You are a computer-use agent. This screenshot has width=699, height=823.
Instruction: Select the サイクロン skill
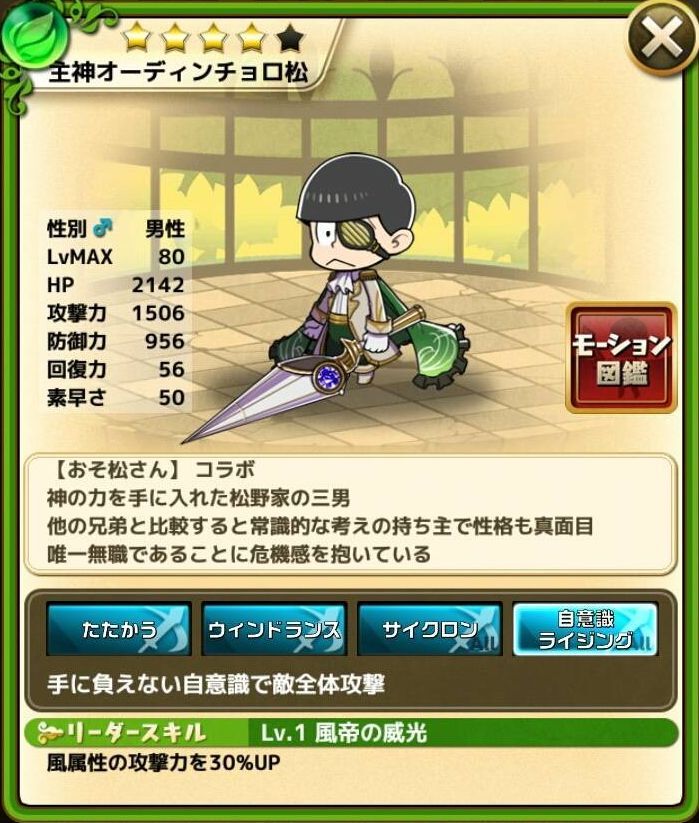coord(429,630)
